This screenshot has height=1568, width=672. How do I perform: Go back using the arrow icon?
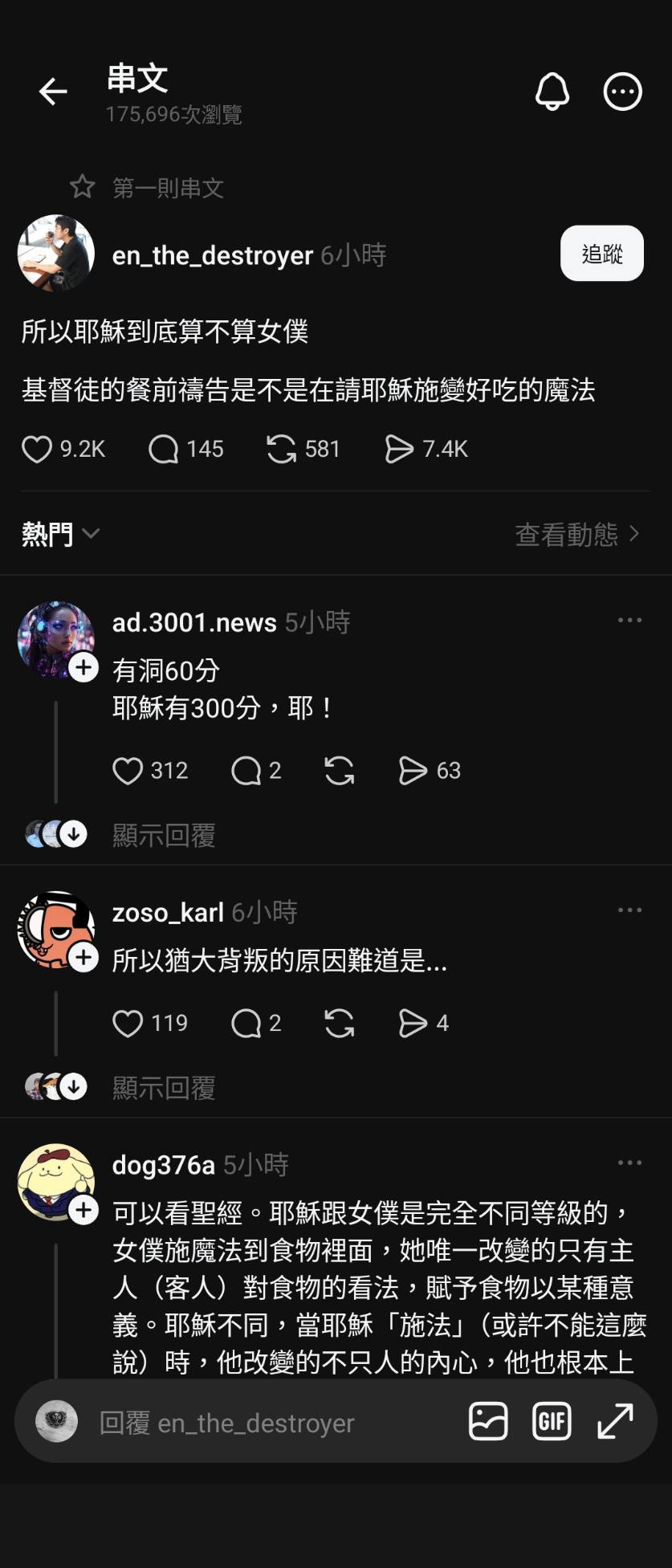pos(53,92)
